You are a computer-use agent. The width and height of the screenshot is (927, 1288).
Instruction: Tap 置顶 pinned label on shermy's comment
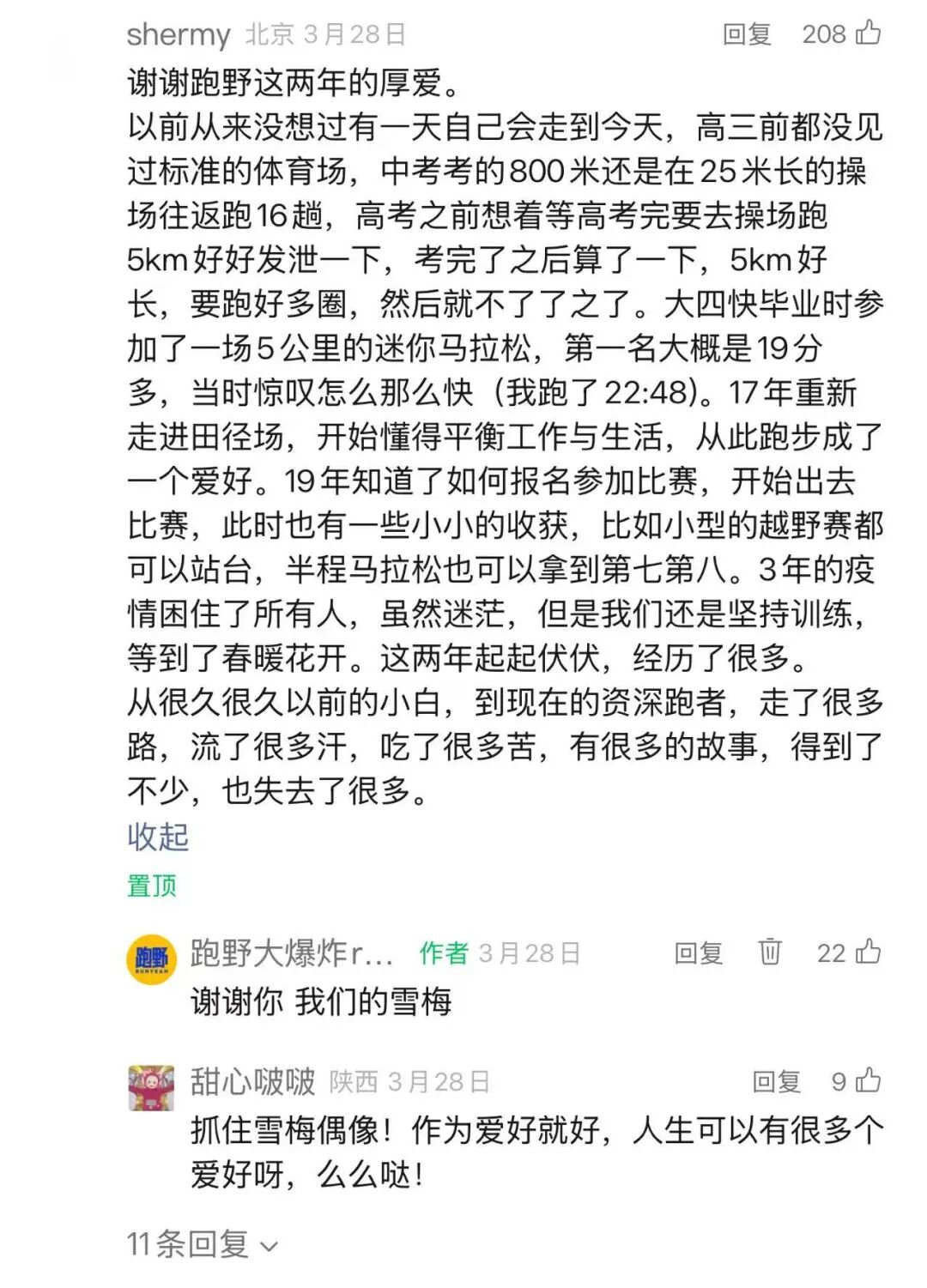click(x=152, y=886)
